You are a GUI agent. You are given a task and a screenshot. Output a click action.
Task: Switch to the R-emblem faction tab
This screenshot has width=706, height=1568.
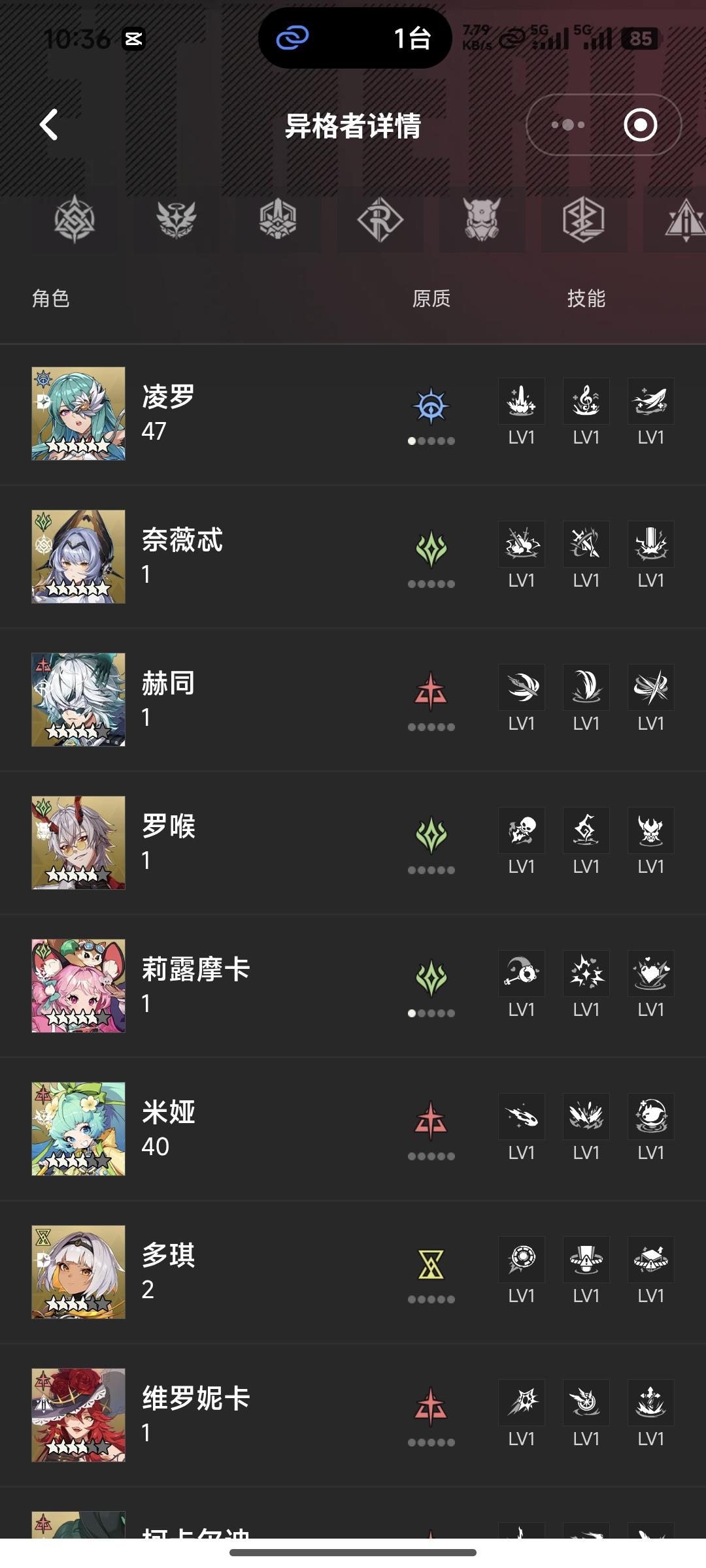[x=380, y=221]
